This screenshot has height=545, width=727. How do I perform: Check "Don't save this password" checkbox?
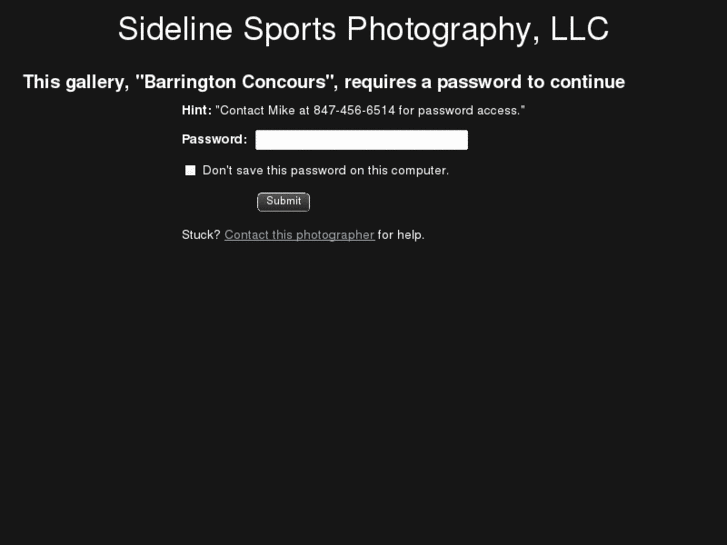click(x=190, y=171)
